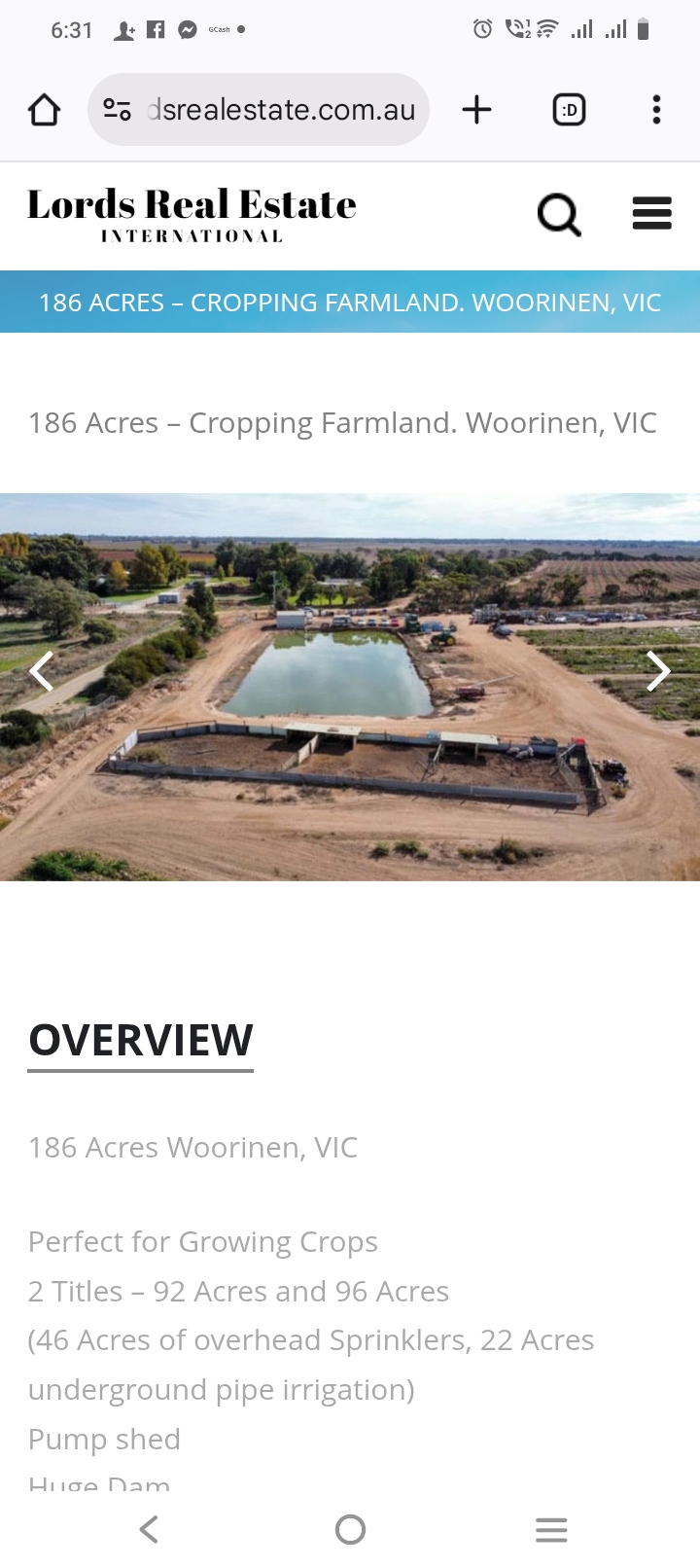View the open tabs switcher
The image size is (700, 1568).
click(x=569, y=110)
